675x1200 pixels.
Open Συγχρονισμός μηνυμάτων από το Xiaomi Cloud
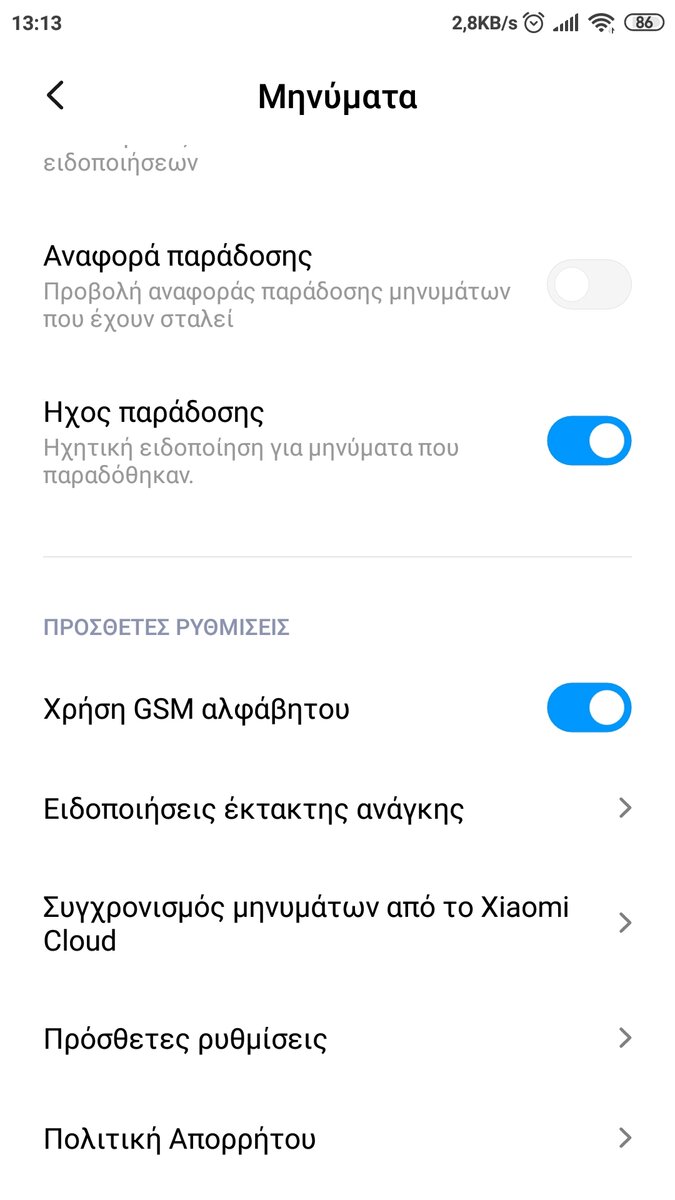(x=337, y=923)
